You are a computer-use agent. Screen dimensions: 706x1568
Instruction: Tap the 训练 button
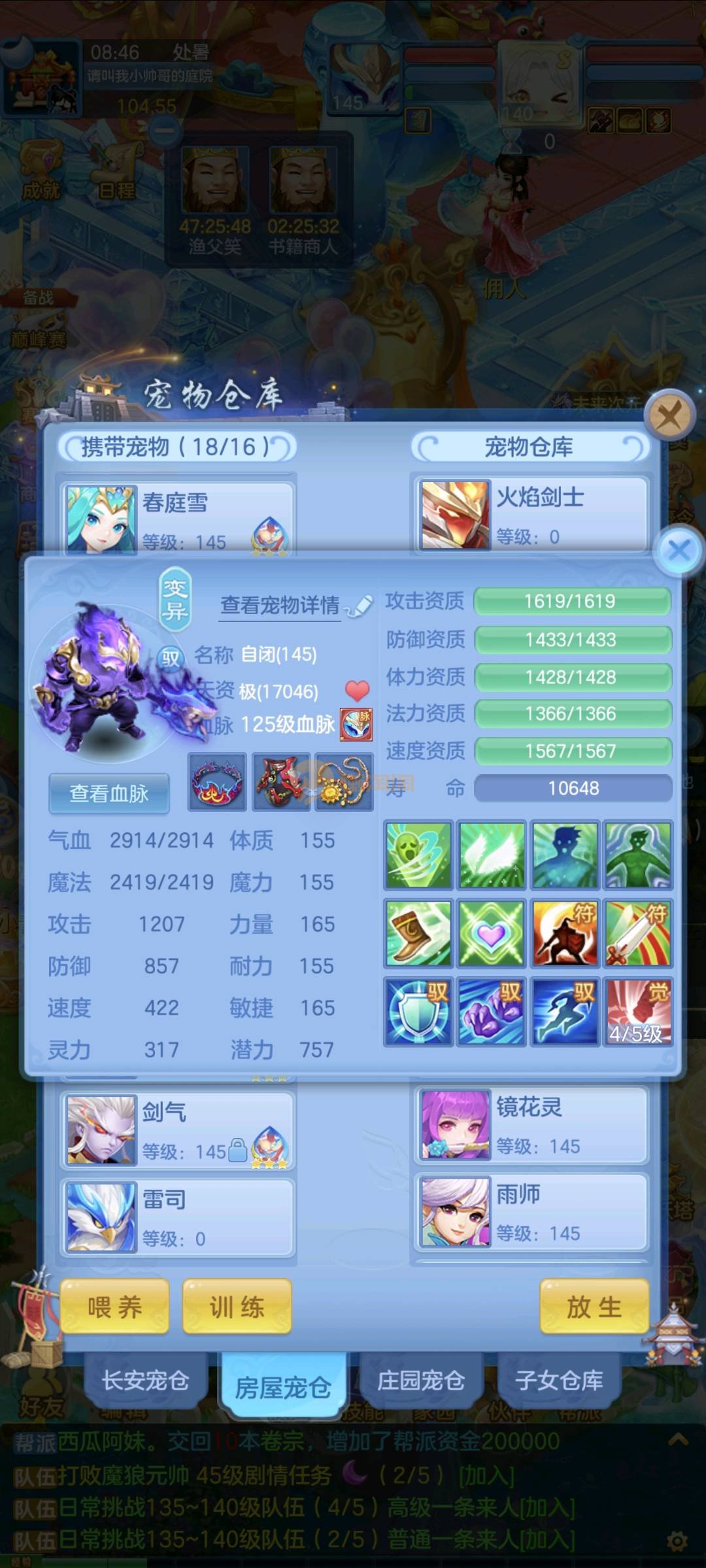pyautogui.click(x=237, y=1307)
